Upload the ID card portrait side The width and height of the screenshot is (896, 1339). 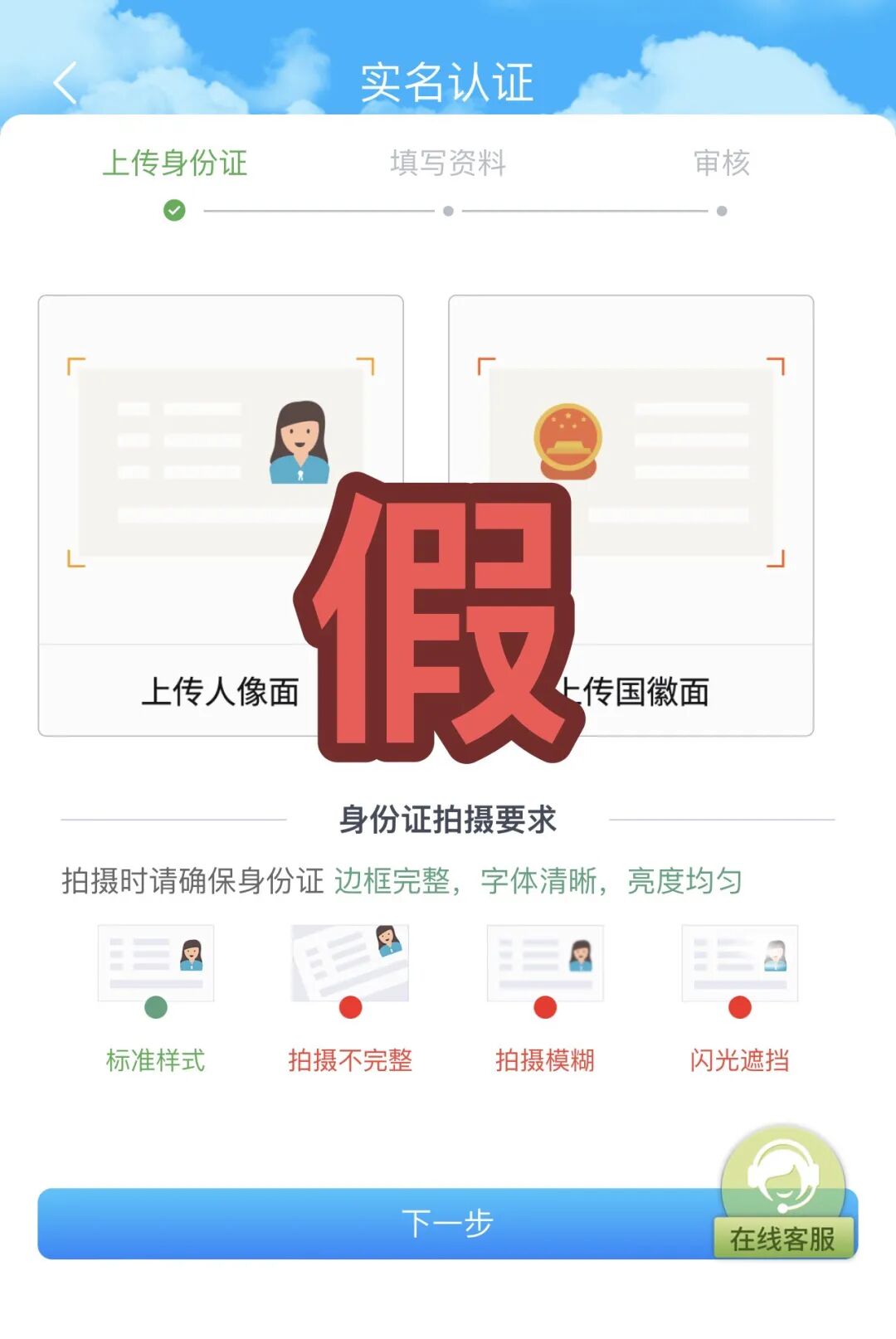point(191,465)
